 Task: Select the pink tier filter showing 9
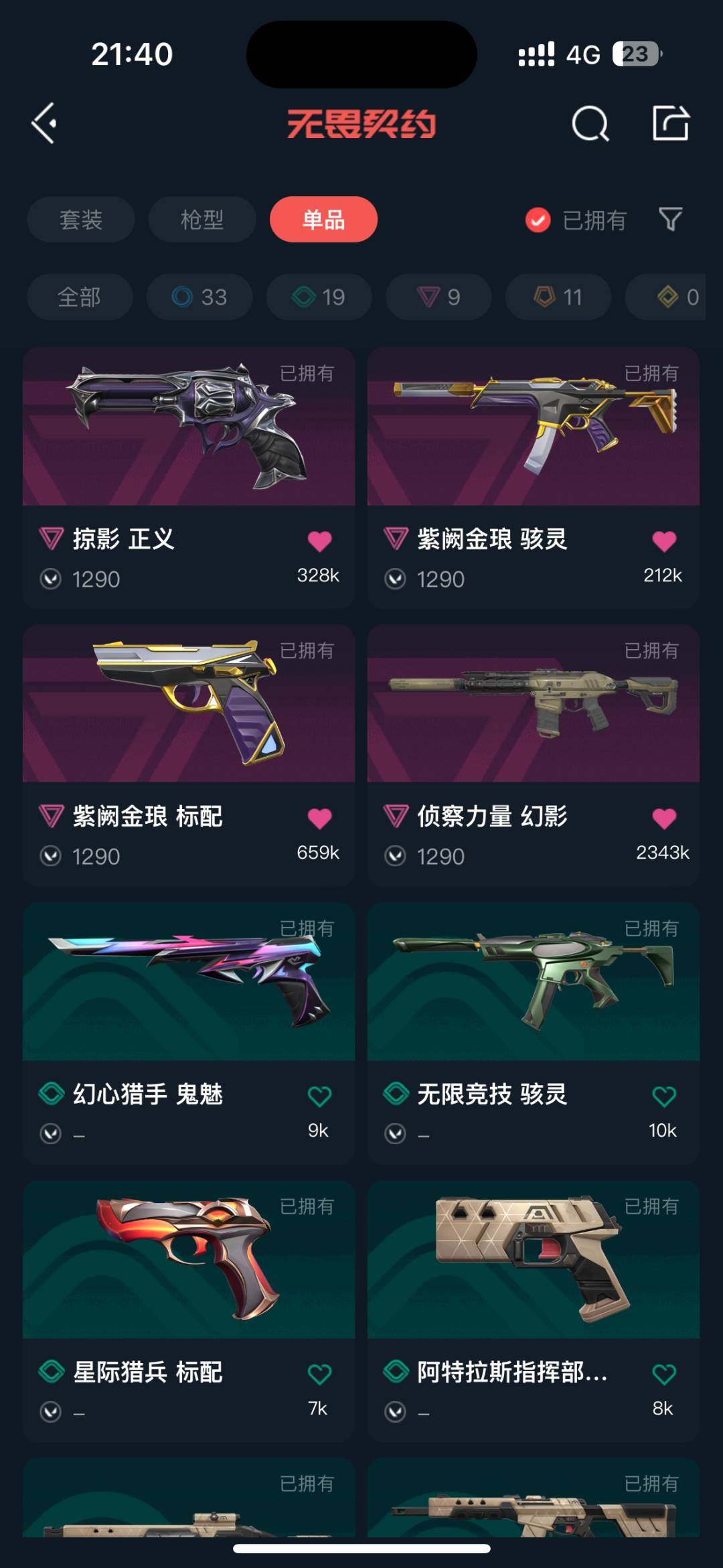[x=437, y=297]
